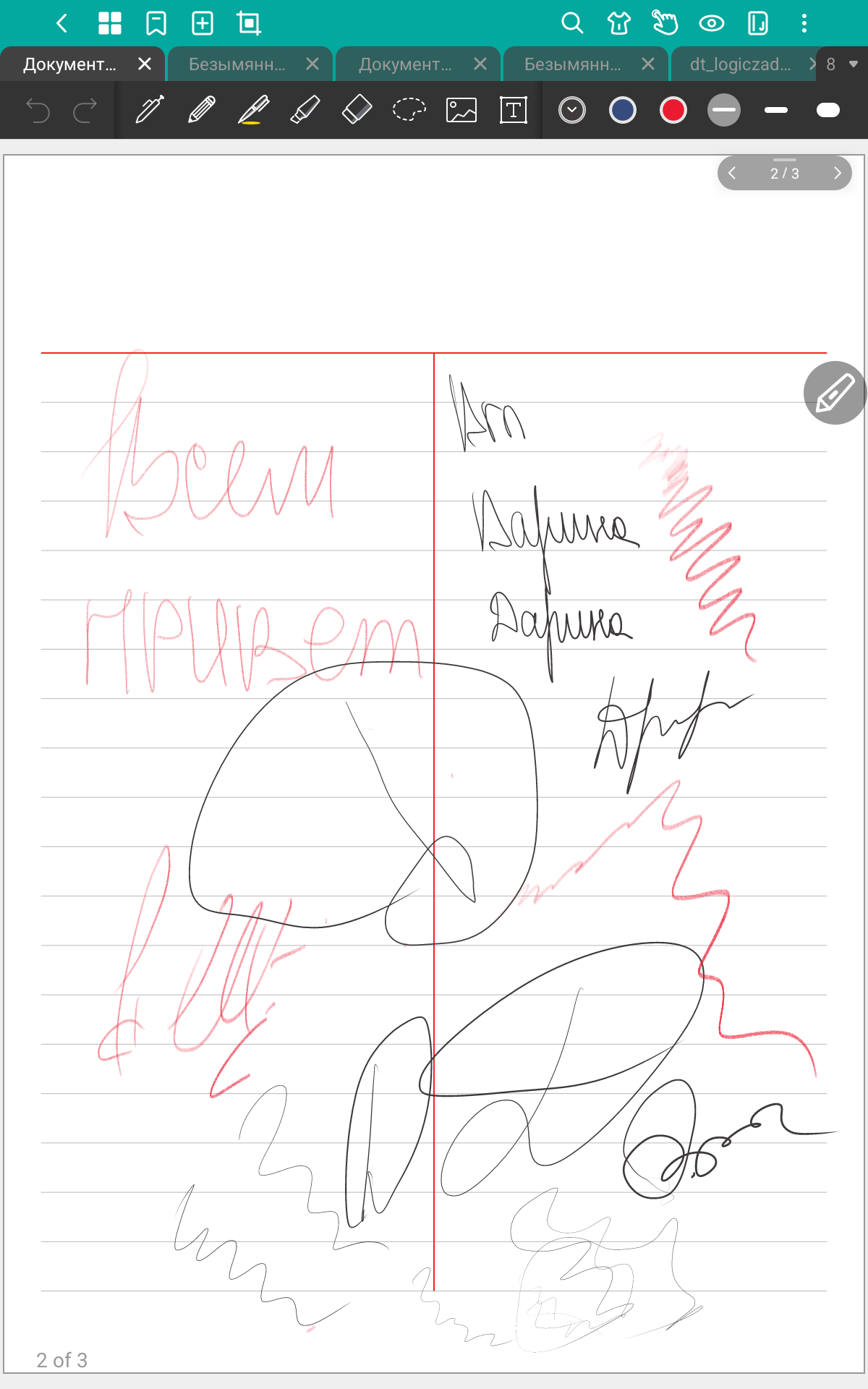Choose the highlighter marker tool
Viewport: 868px width, 1389px height.
[x=305, y=111]
